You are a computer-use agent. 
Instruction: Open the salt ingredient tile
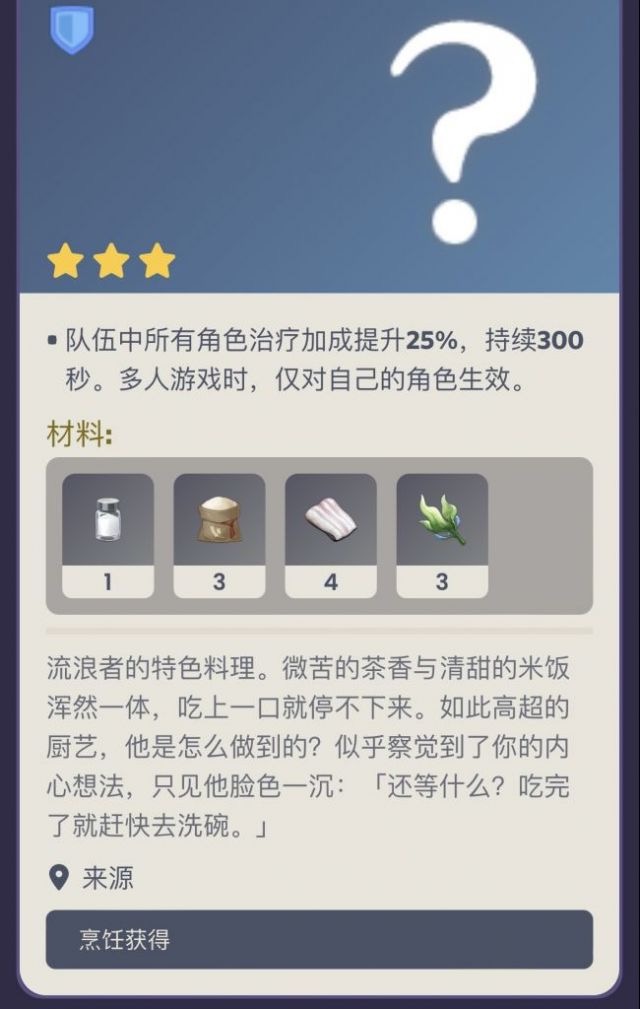pyautogui.click(x=108, y=535)
